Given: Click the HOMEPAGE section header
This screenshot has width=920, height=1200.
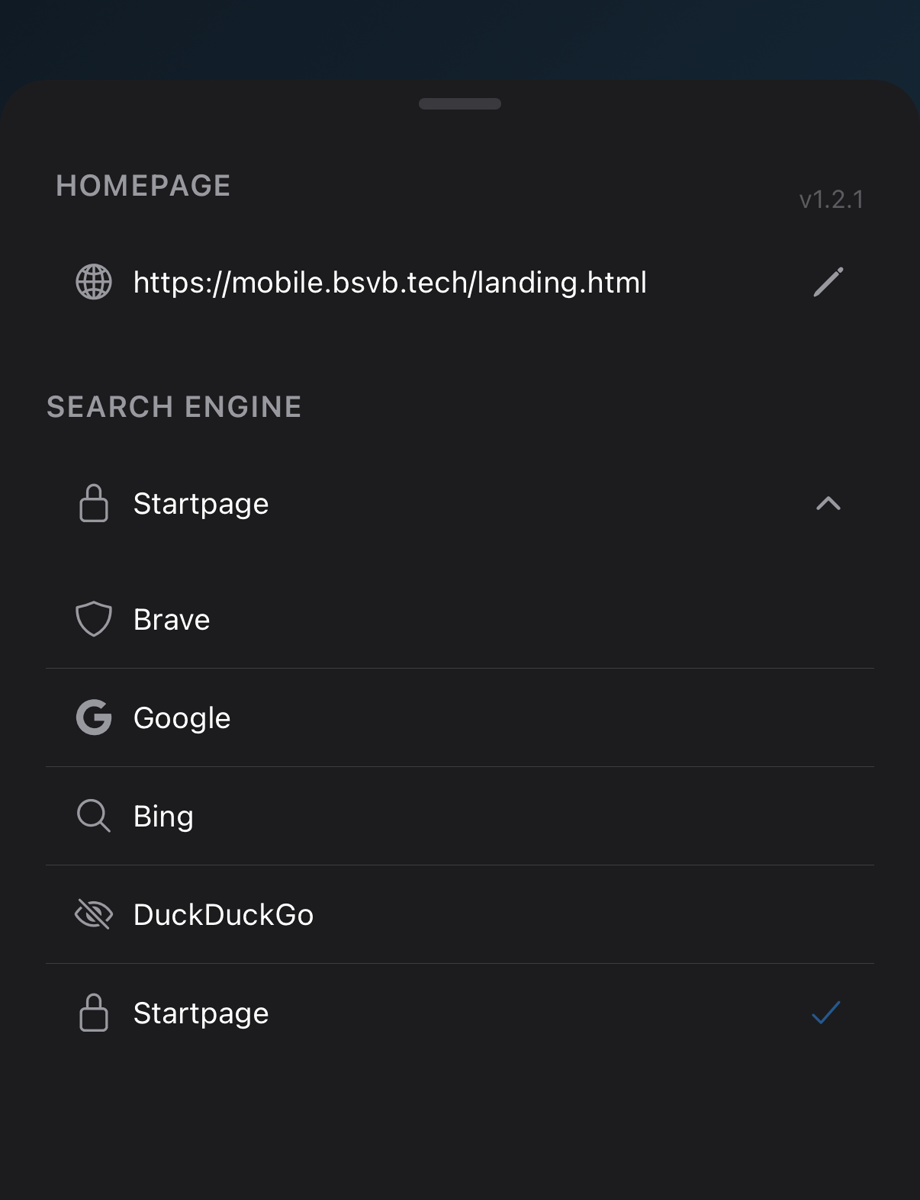Looking at the screenshot, I should (x=143, y=185).
